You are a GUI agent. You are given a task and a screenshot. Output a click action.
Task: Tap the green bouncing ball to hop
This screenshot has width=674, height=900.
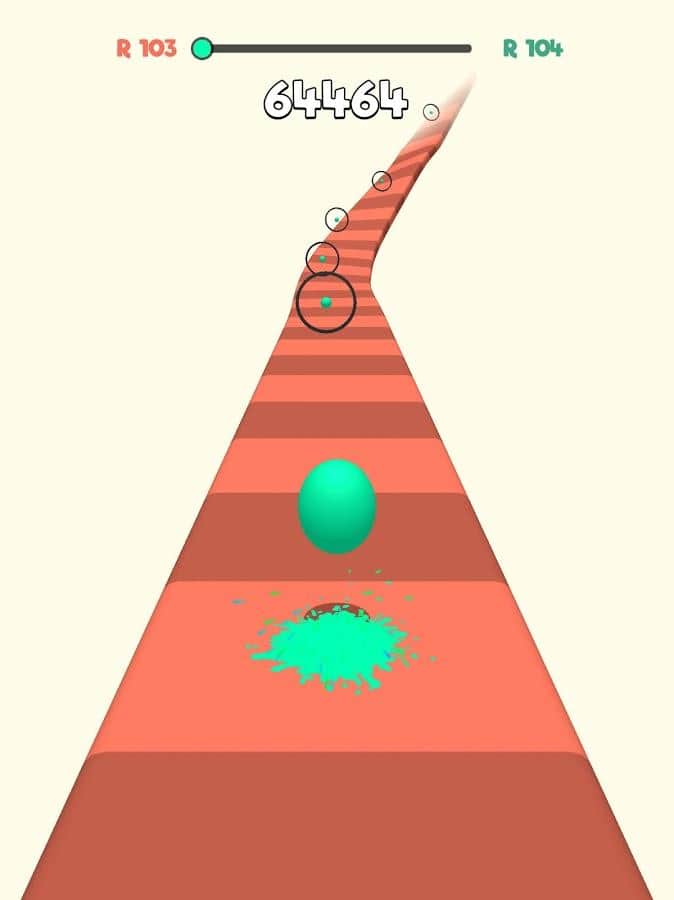[x=337, y=506]
